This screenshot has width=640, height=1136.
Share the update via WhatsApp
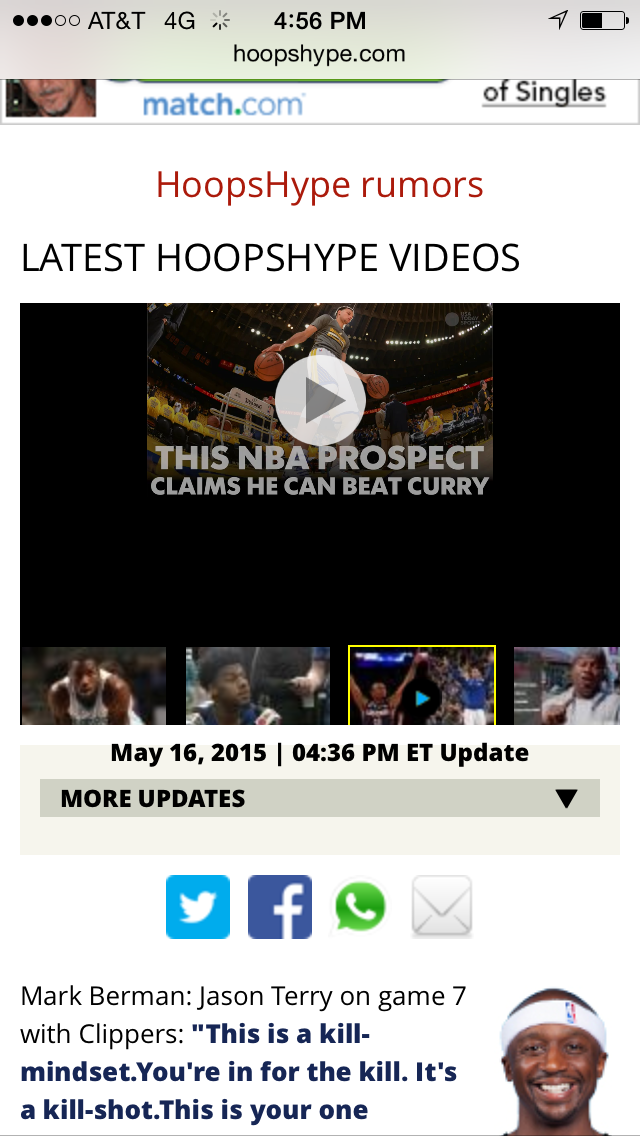(360, 907)
